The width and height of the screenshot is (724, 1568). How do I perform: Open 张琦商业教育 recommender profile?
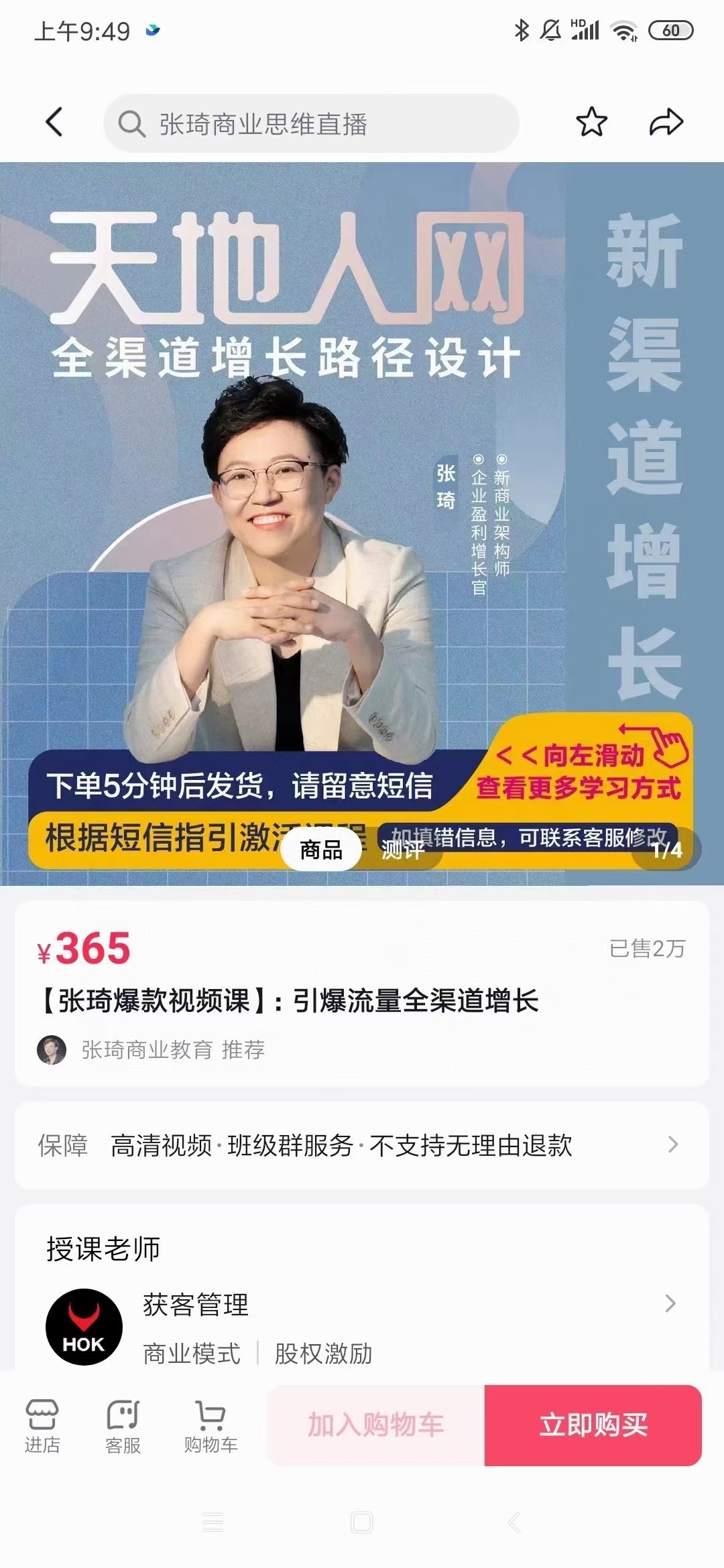[151, 1049]
